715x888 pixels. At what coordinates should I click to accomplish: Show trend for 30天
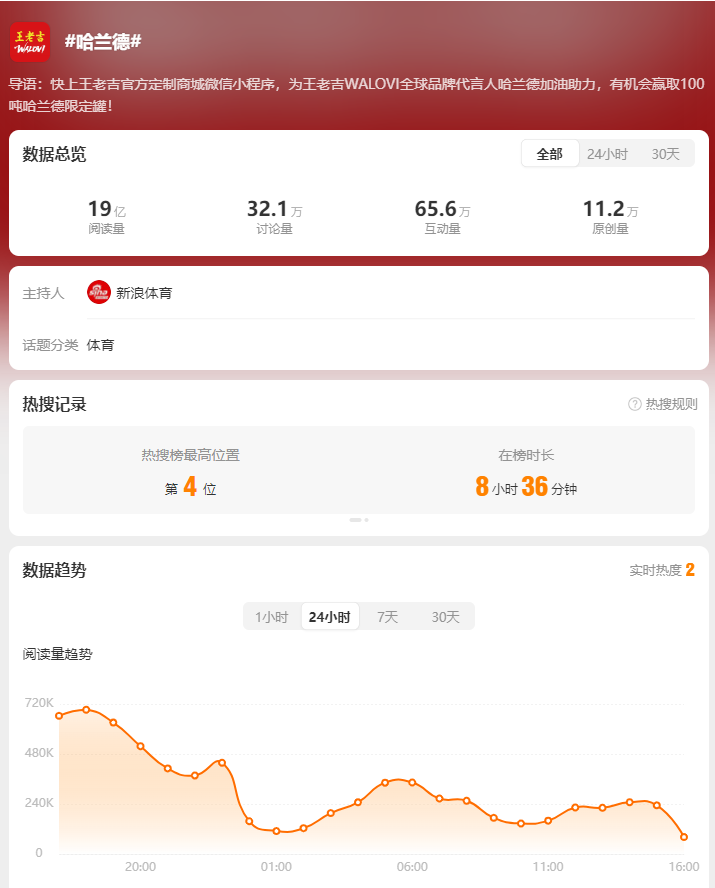click(x=446, y=617)
